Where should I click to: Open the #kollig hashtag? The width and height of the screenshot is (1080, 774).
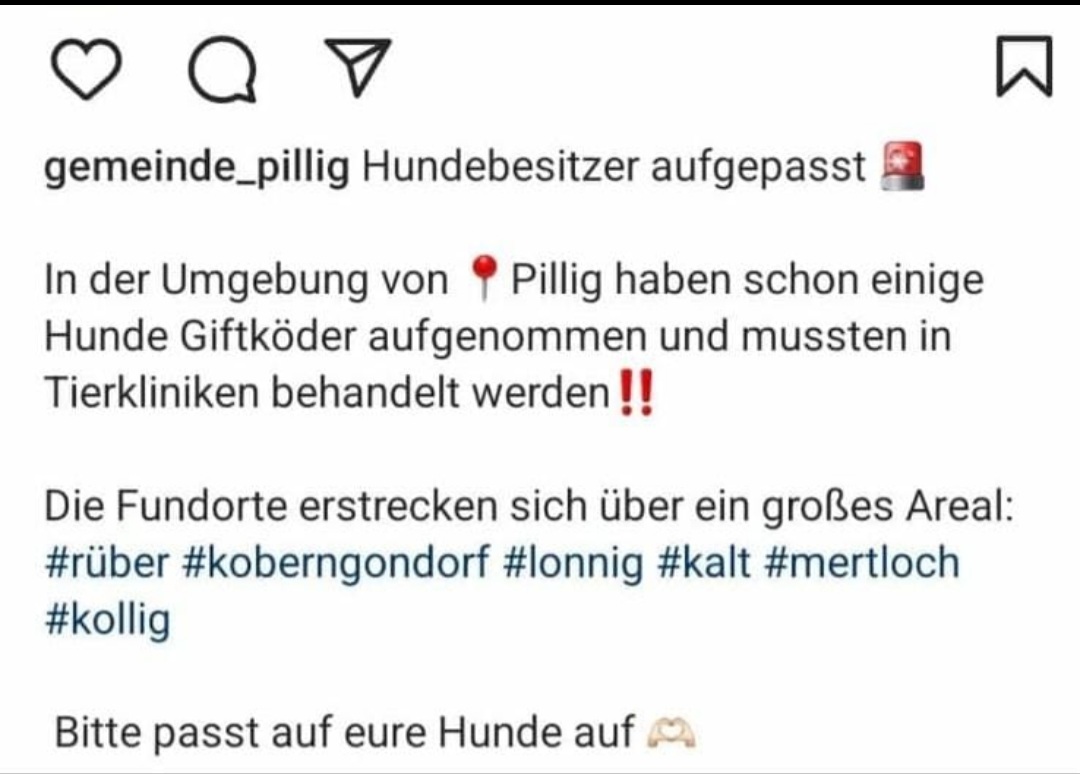[107, 620]
